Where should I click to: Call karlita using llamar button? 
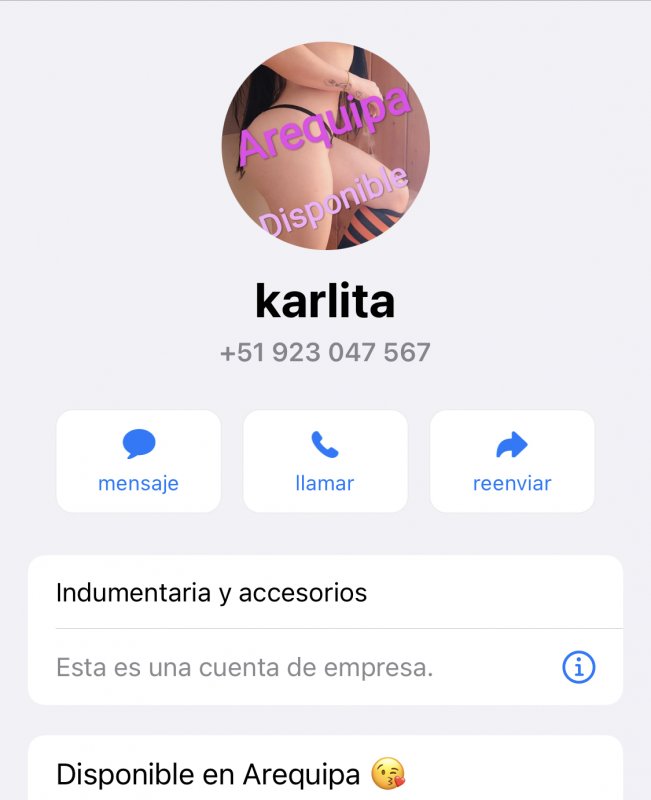(x=325, y=461)
